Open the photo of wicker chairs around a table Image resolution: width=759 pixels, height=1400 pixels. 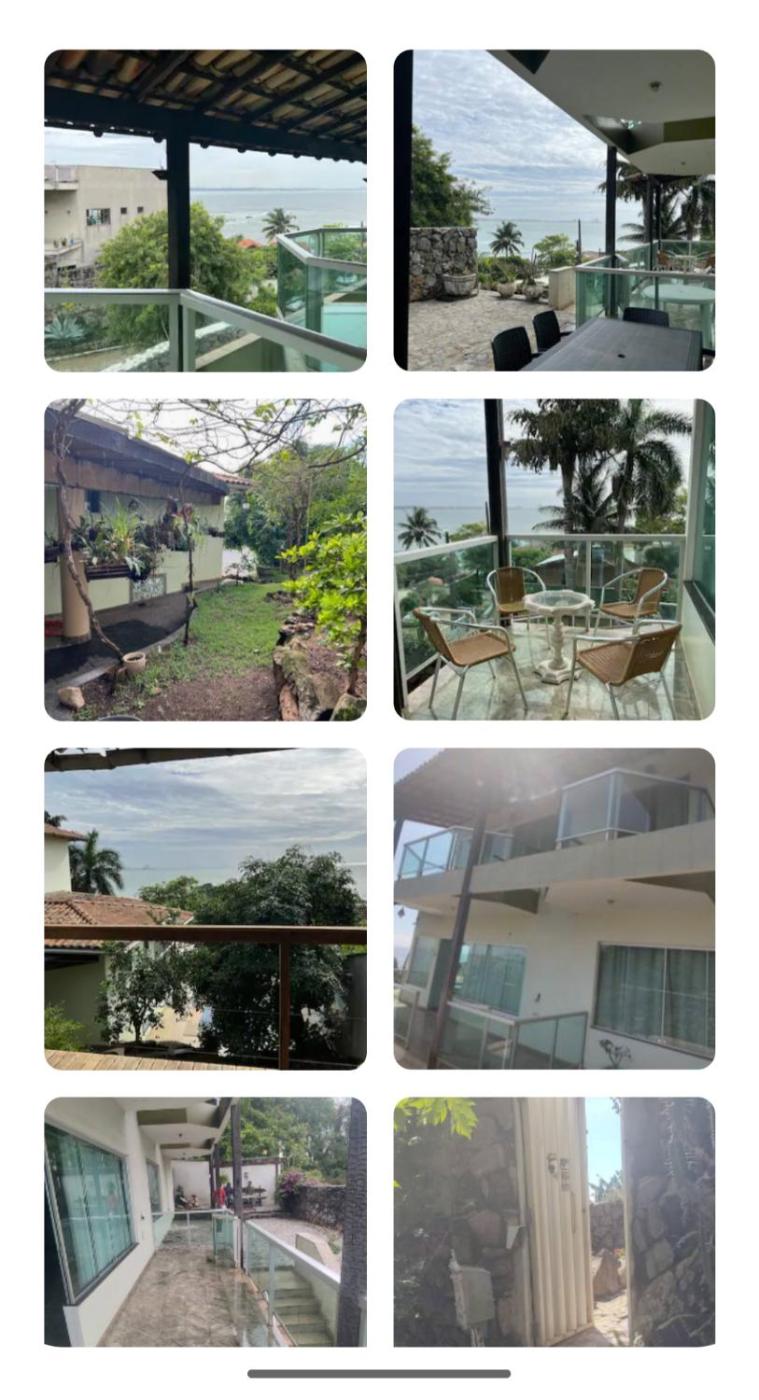tap(554, 560)
